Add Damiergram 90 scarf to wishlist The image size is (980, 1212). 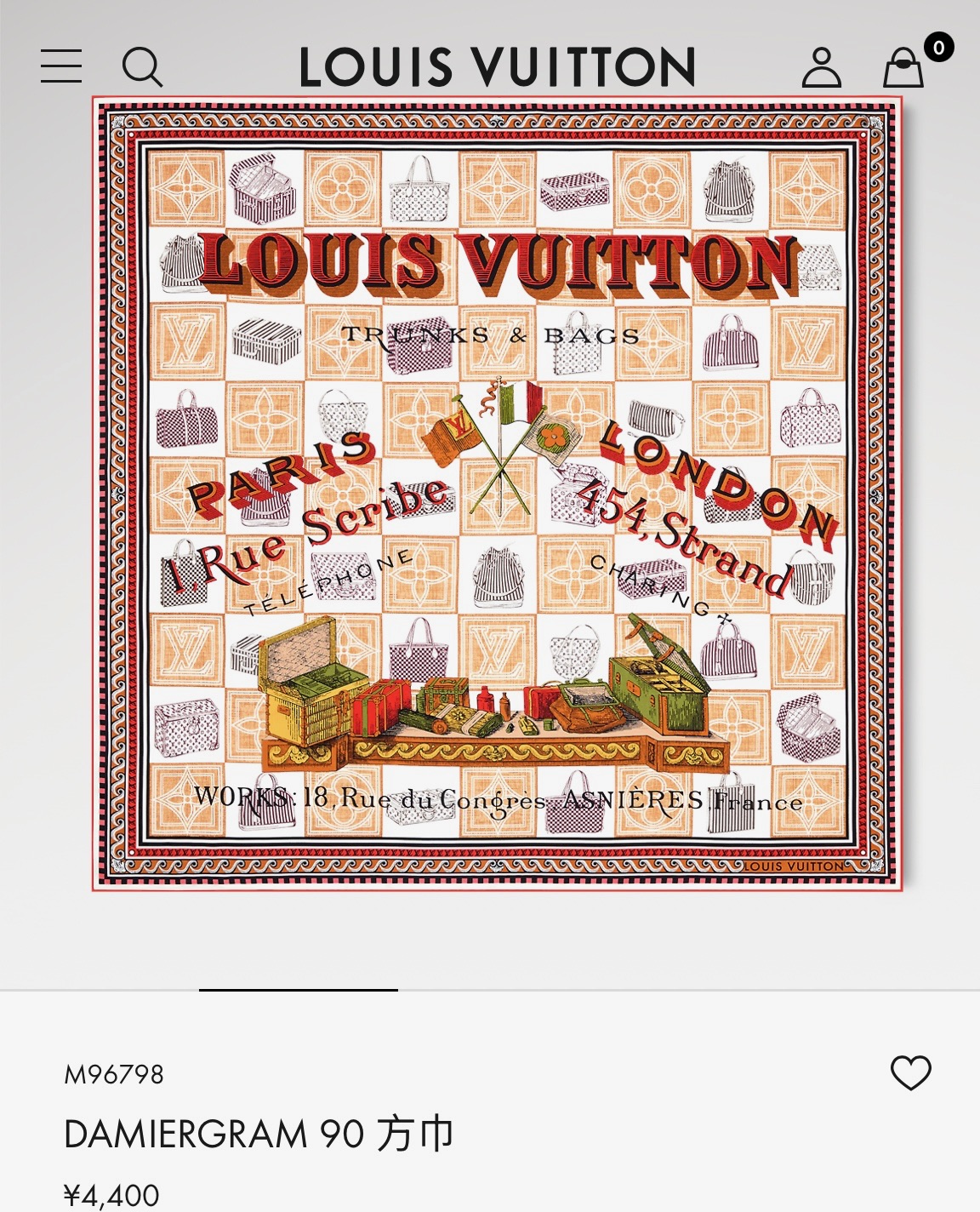point(911,1072)
